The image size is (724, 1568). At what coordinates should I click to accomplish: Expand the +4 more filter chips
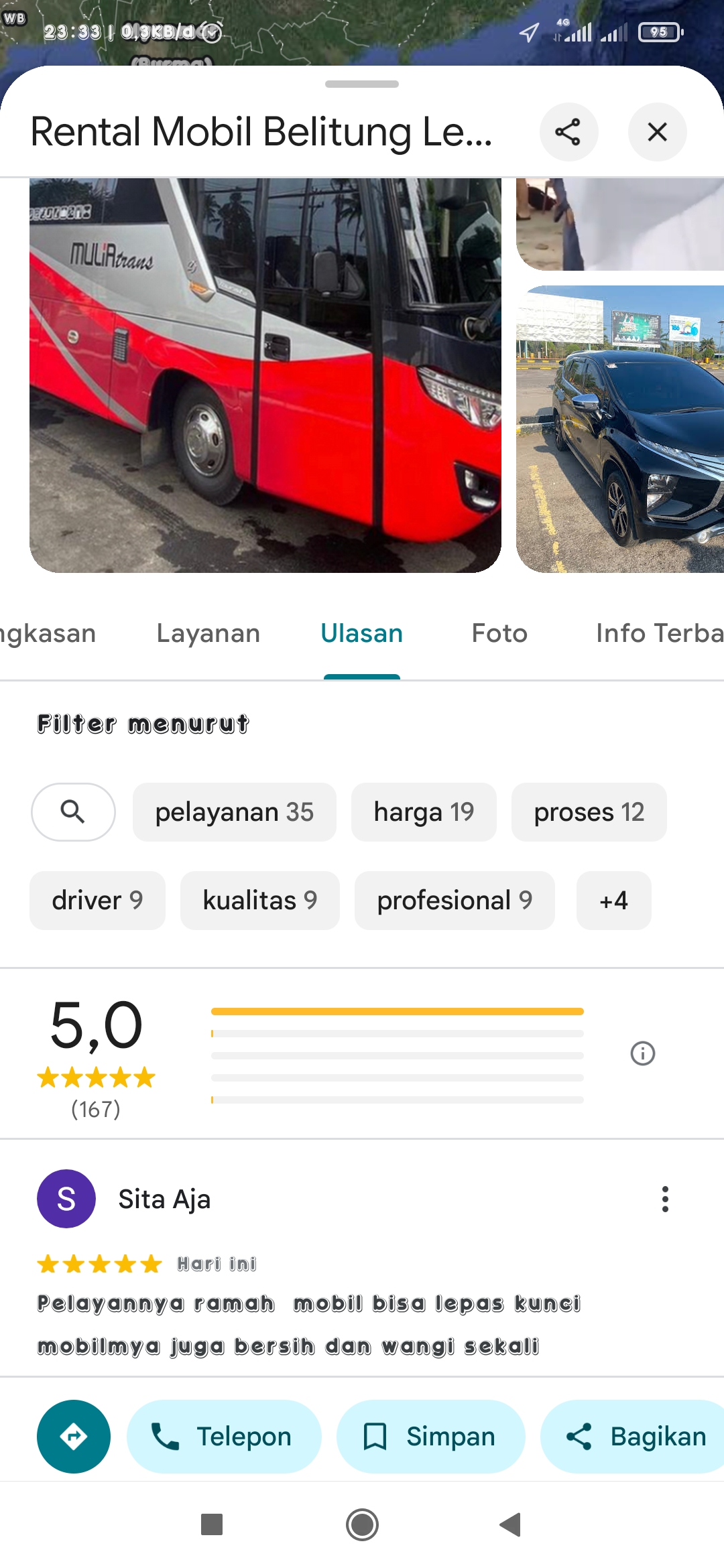click(x=614, y=901)
